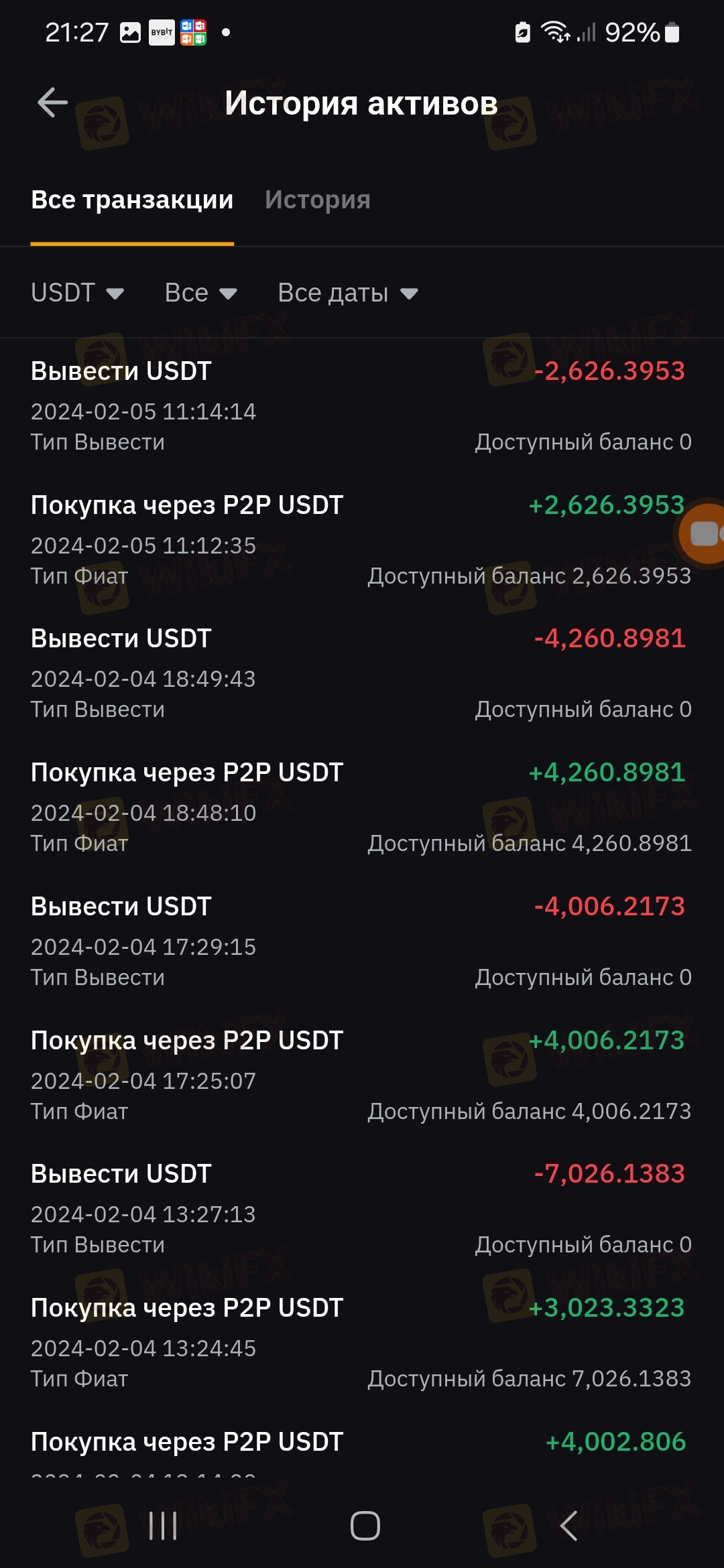Open the Все даты date filter
The image size is (724, 1568).
tap(347, 293)
